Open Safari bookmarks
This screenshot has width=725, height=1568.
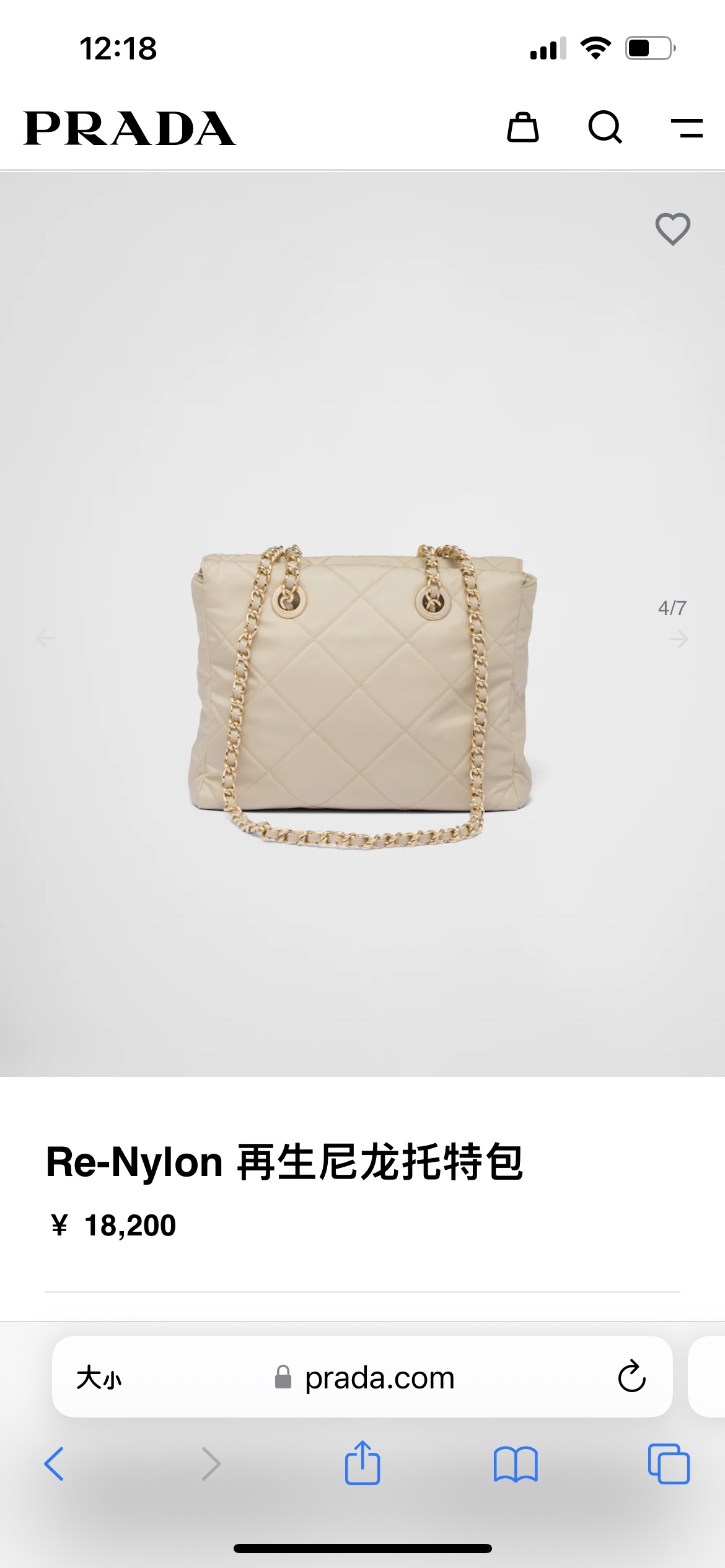coord(516,1464)
